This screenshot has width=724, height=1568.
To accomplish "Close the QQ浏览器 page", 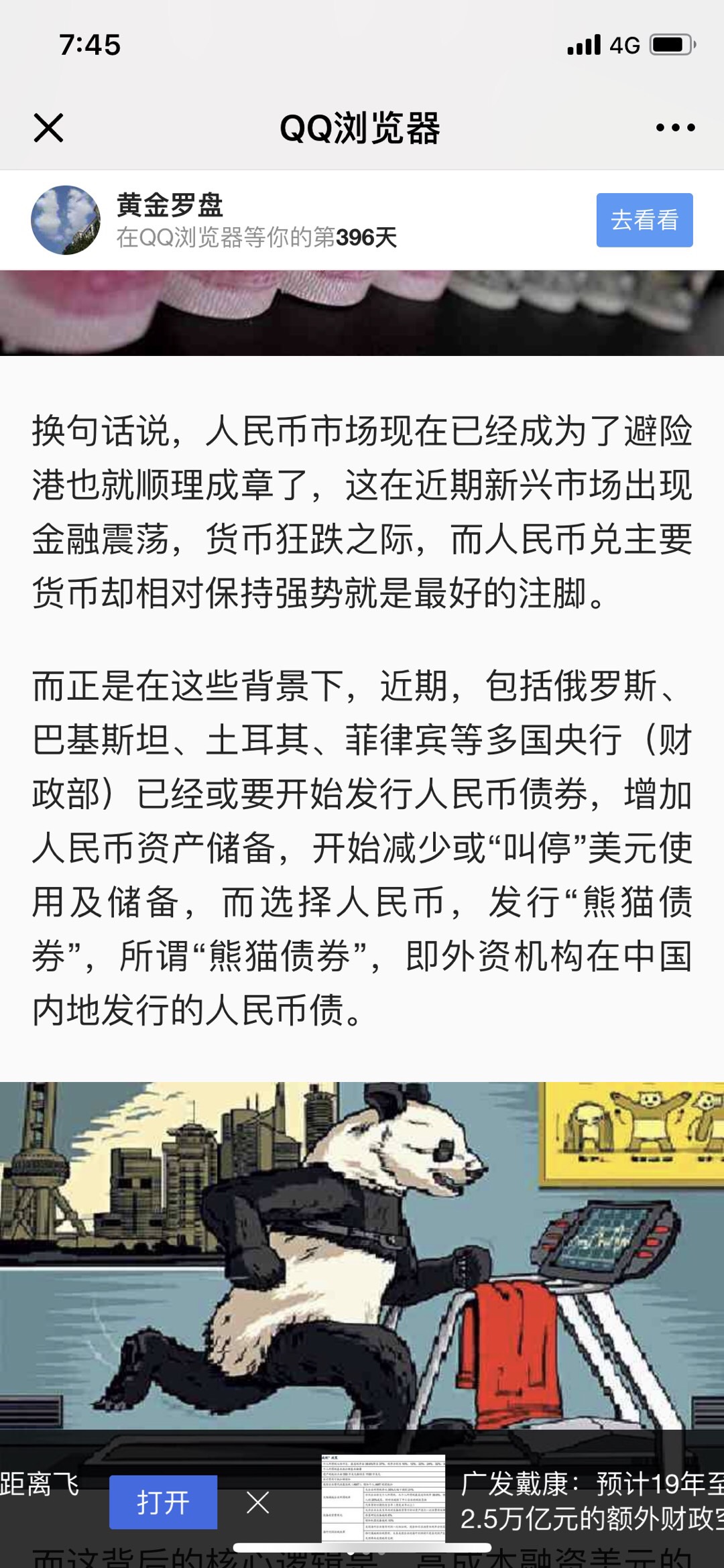I will click(x=48, y=127).
